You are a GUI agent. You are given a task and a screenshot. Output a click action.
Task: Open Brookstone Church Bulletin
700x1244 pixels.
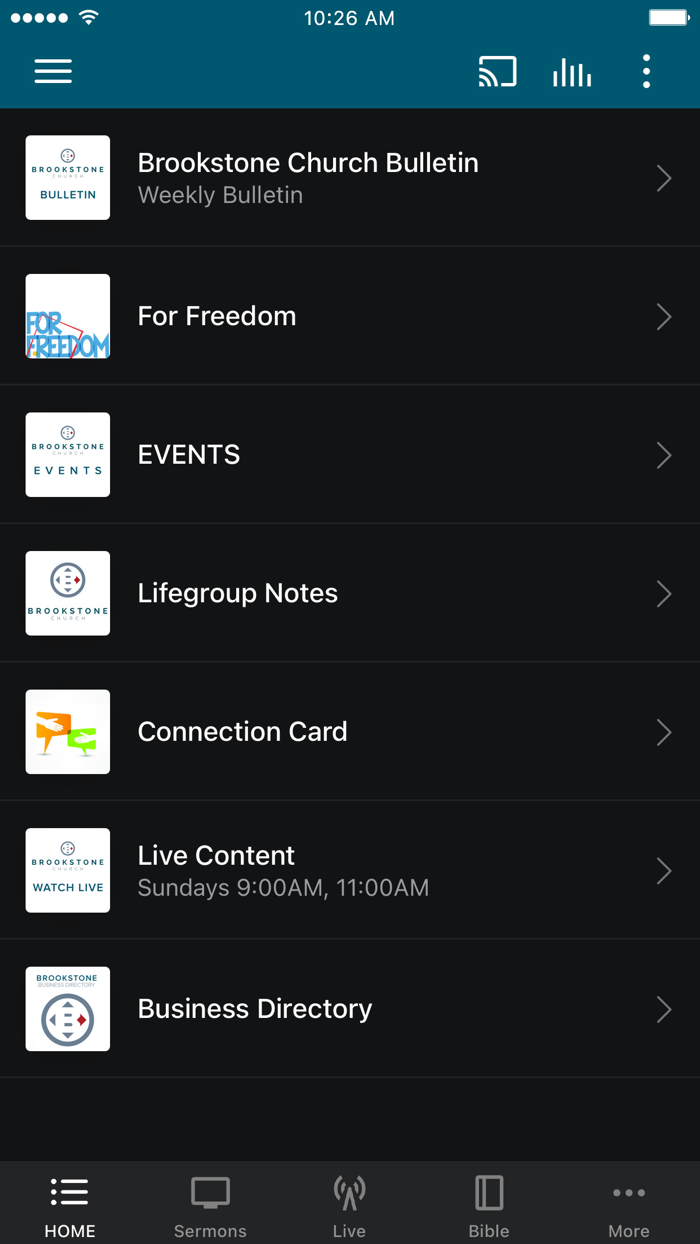(350, 178)
